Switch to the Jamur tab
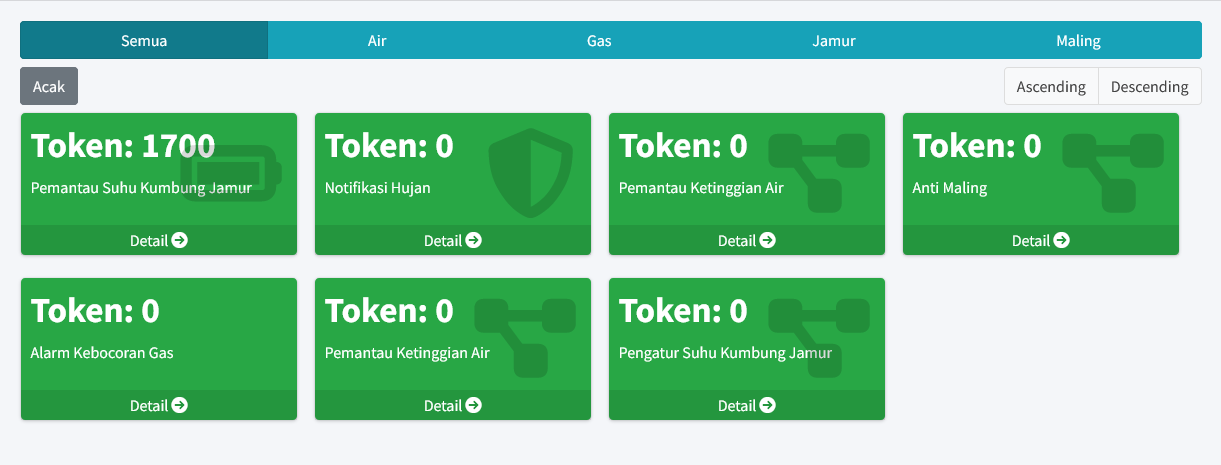Viewport: 1221px width, 465px height. click(834, 41)
